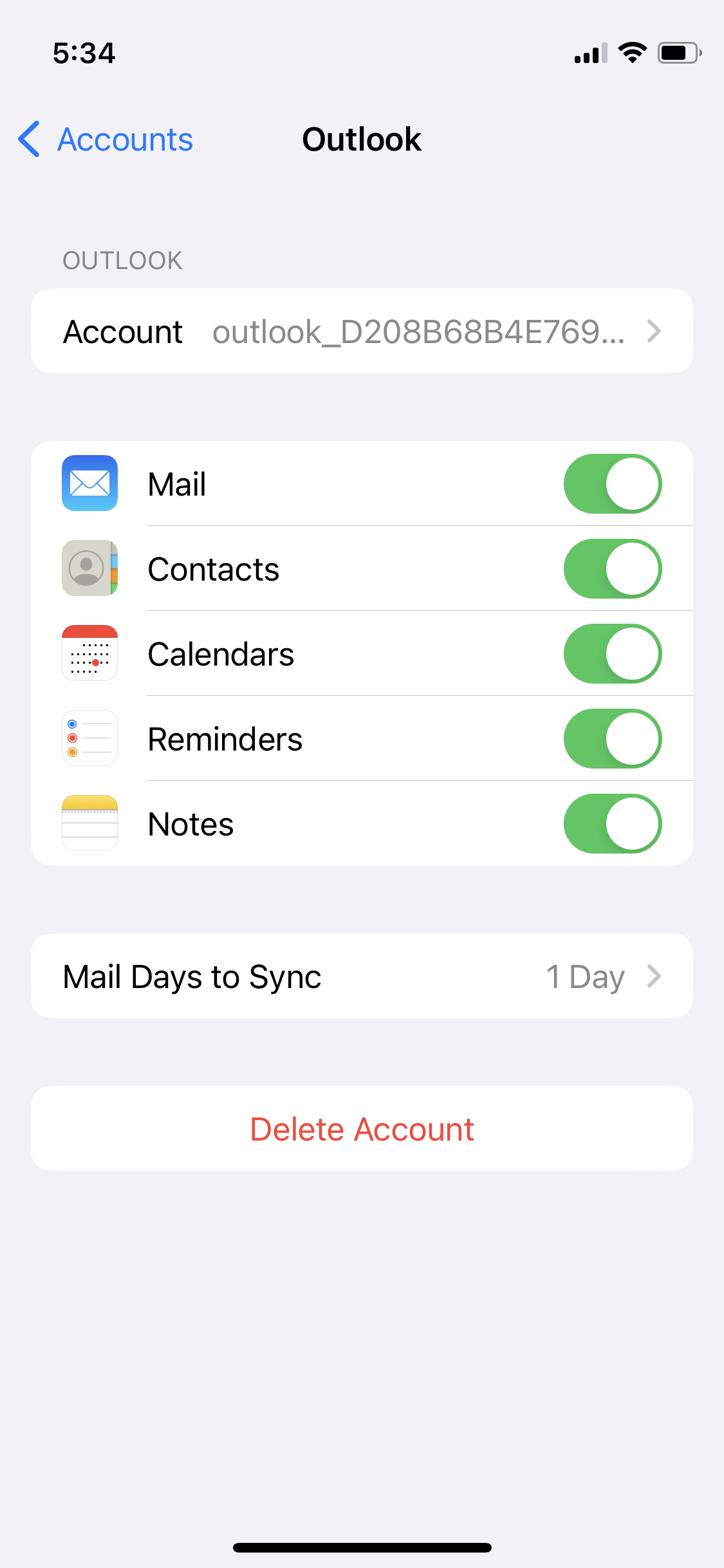Click the red Calendars icon
724x1568 pixels.
89,653
